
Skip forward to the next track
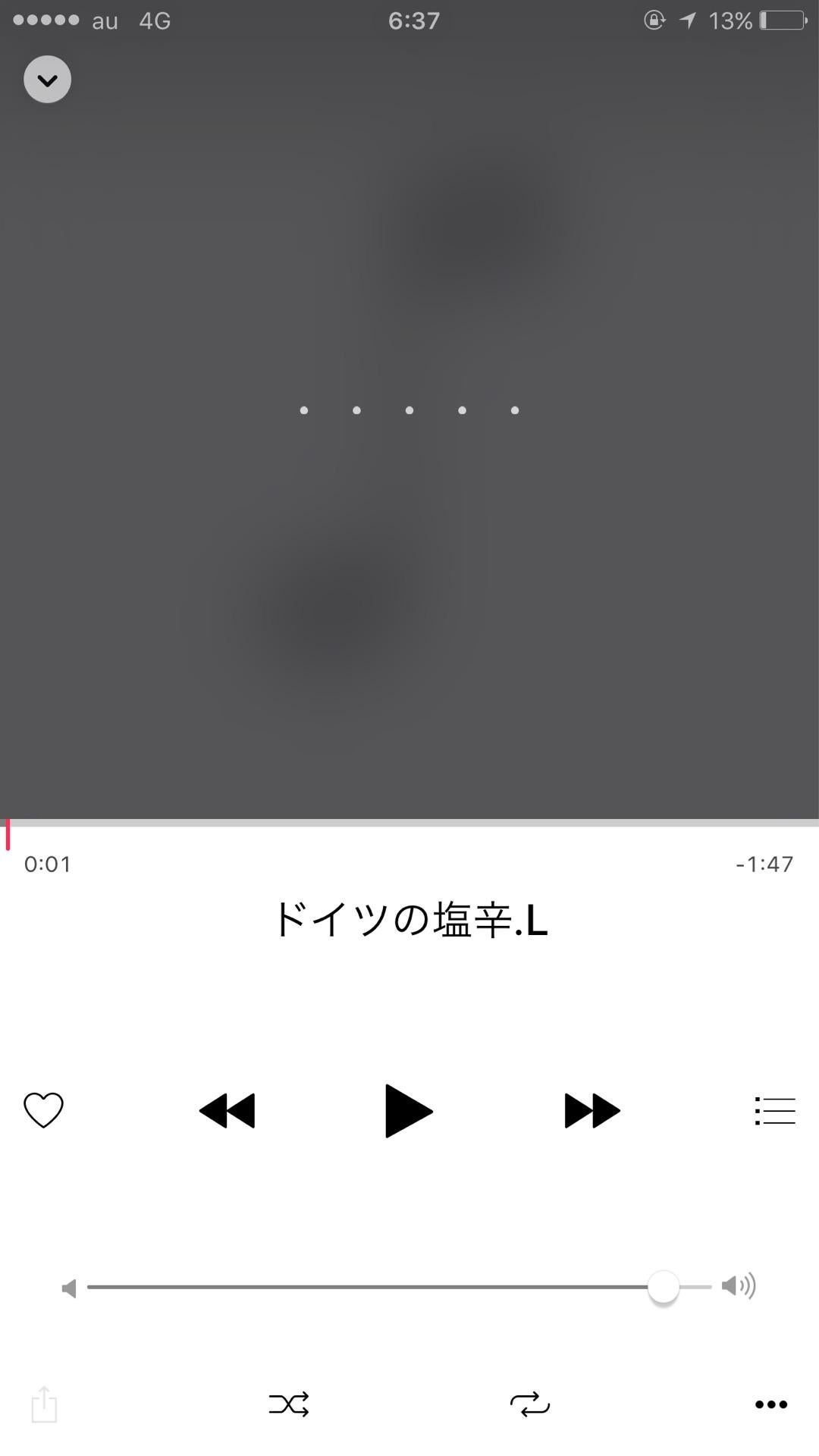pyautogui.click(x=592, y=1111)
